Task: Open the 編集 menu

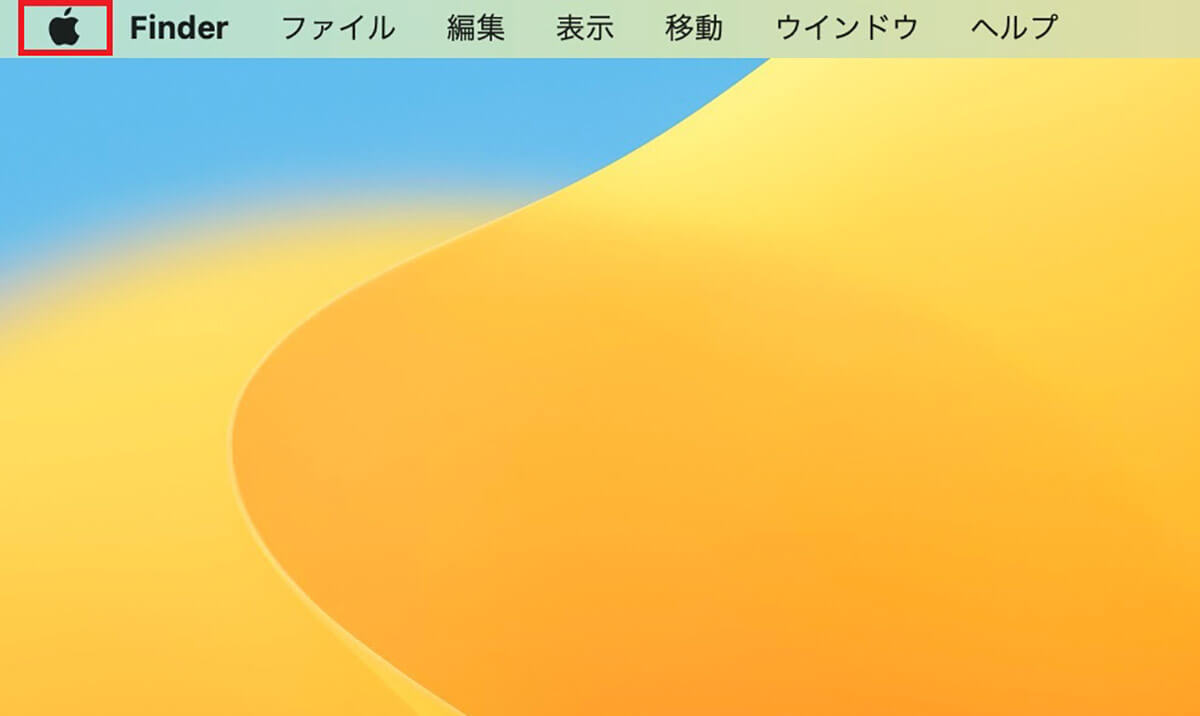Action: 476,28
